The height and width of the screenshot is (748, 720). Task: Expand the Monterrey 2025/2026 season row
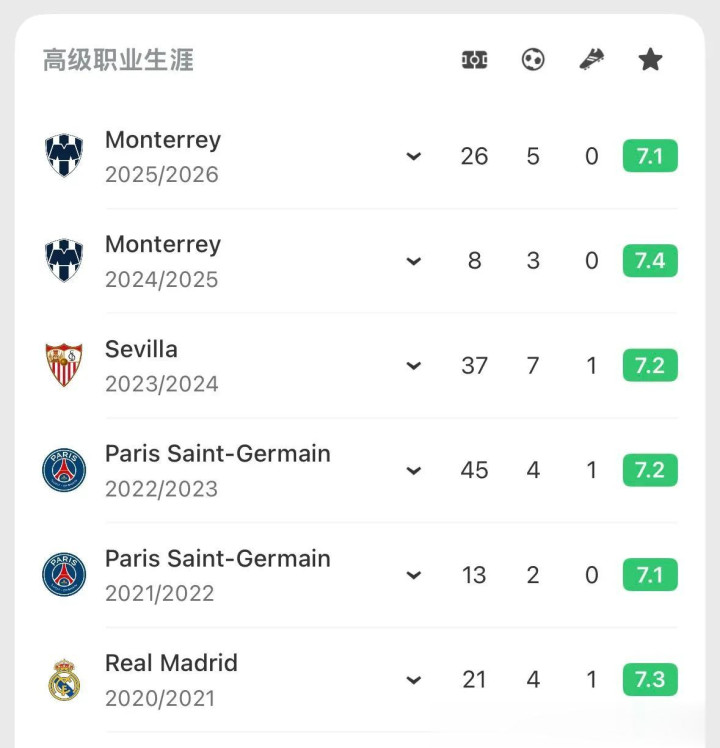coord(414,157)
